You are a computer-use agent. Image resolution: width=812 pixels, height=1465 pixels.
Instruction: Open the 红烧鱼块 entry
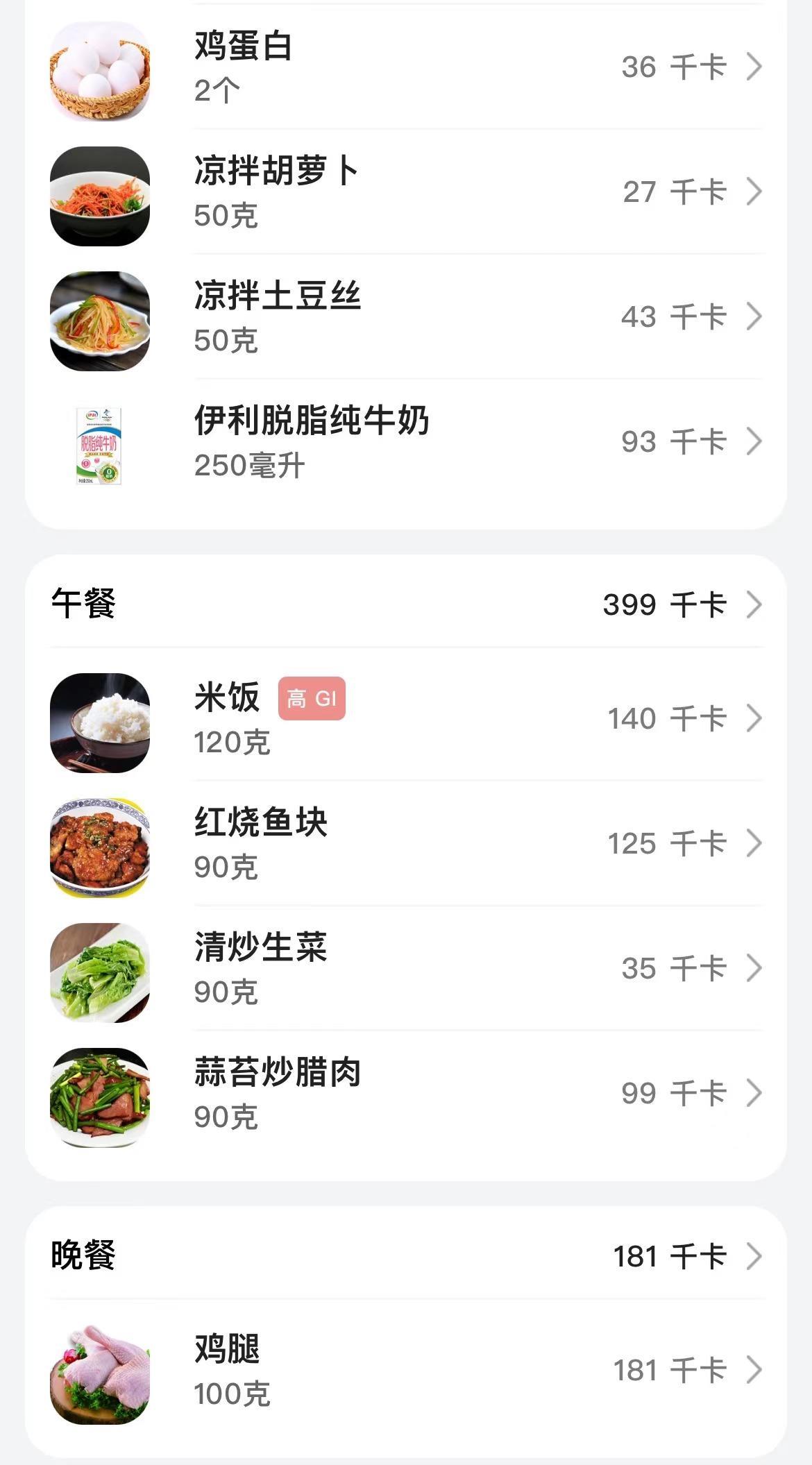tap(406, 844)
